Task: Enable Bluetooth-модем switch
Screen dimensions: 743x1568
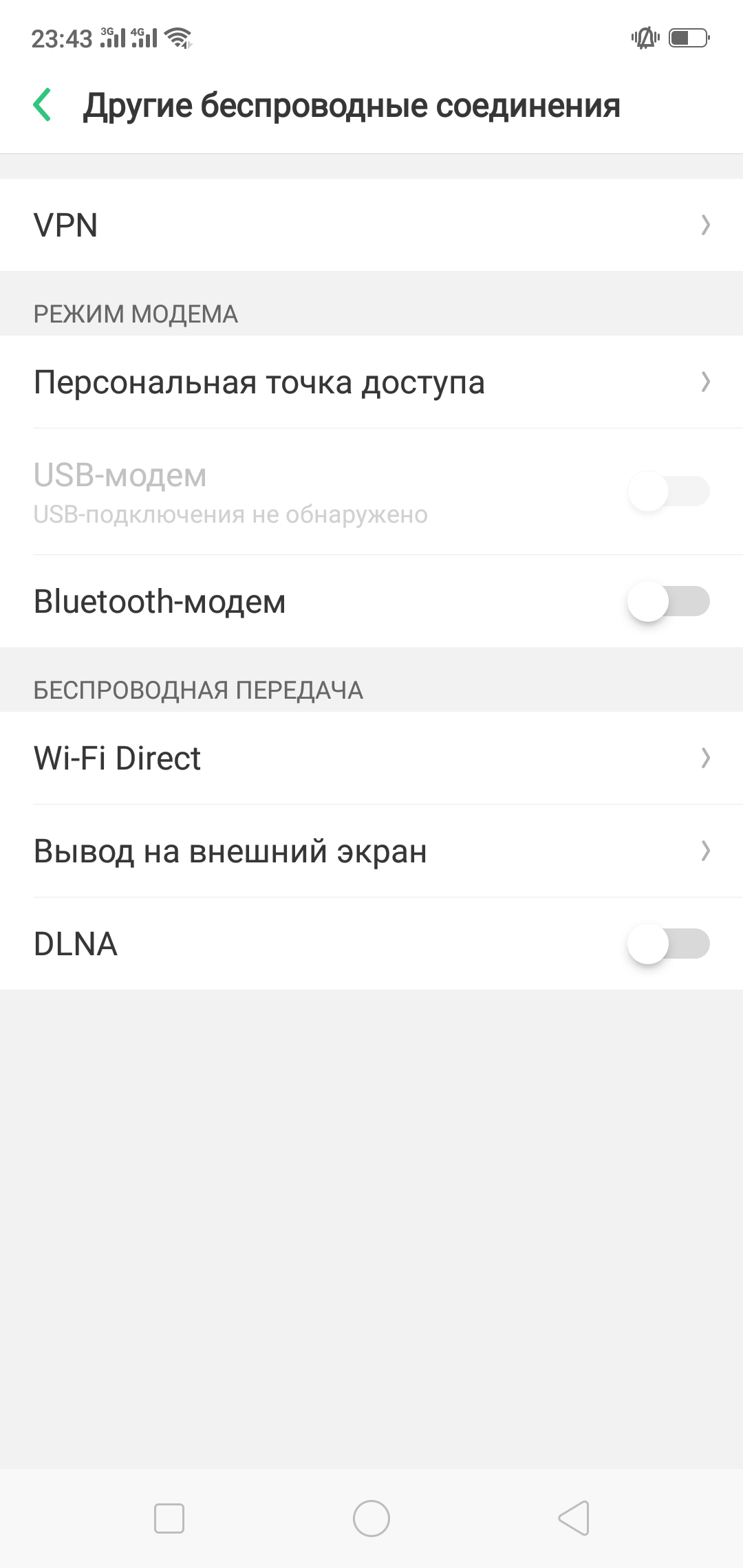Action: [x=667, y=602]
